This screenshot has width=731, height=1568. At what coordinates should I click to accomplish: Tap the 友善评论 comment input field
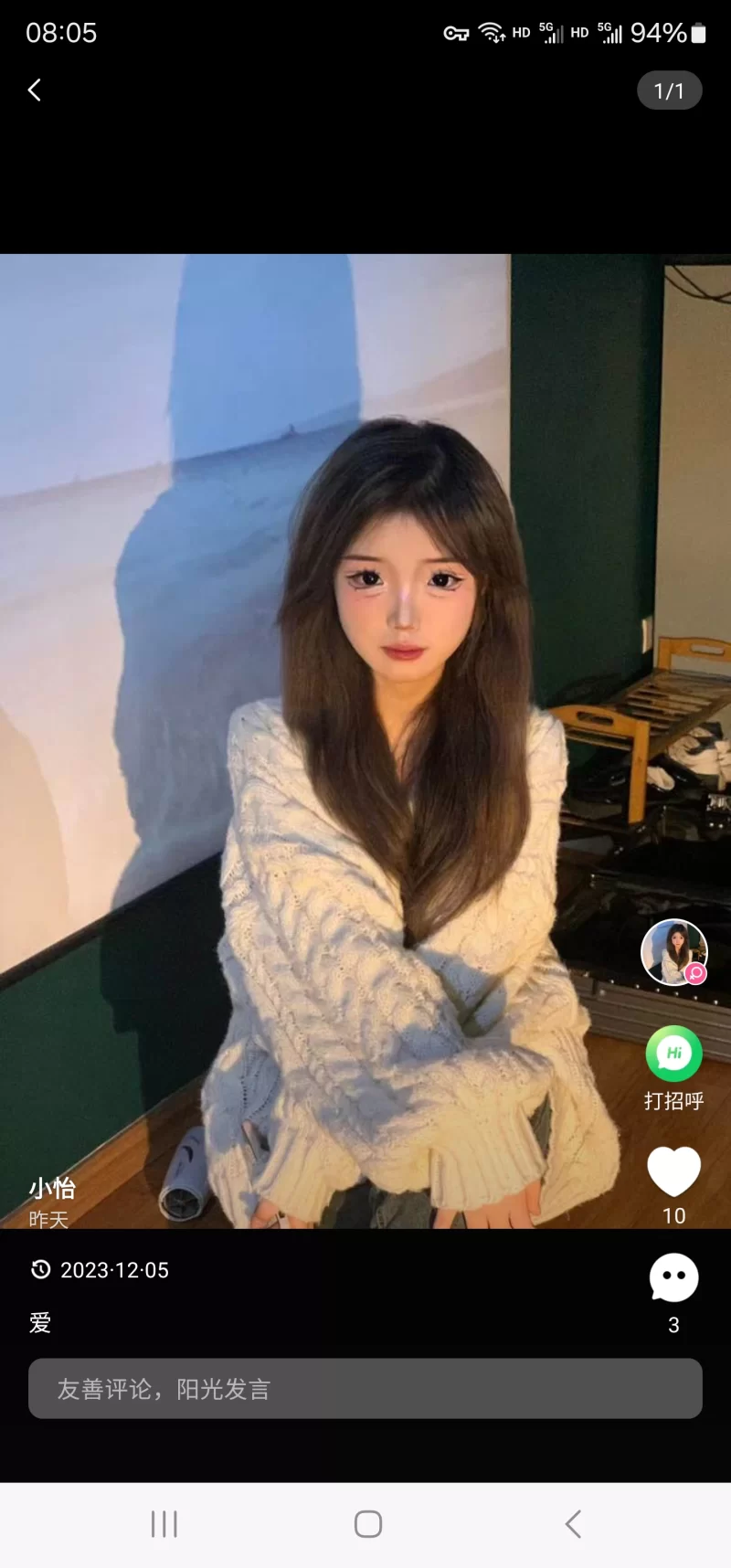pyautogui.click(x=365, y=1388)
